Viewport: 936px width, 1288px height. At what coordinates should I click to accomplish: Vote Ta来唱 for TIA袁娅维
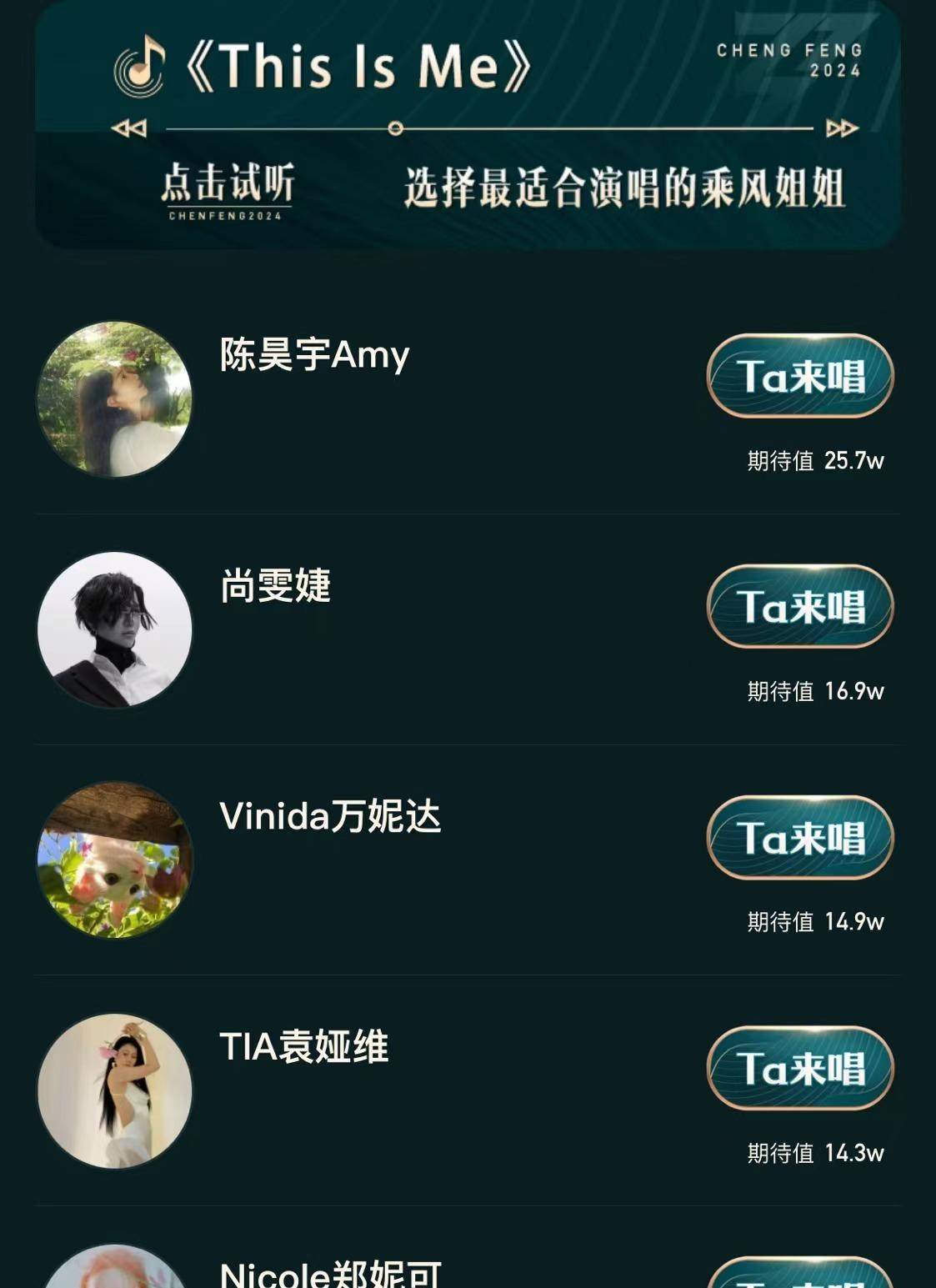pos(800,1068)
